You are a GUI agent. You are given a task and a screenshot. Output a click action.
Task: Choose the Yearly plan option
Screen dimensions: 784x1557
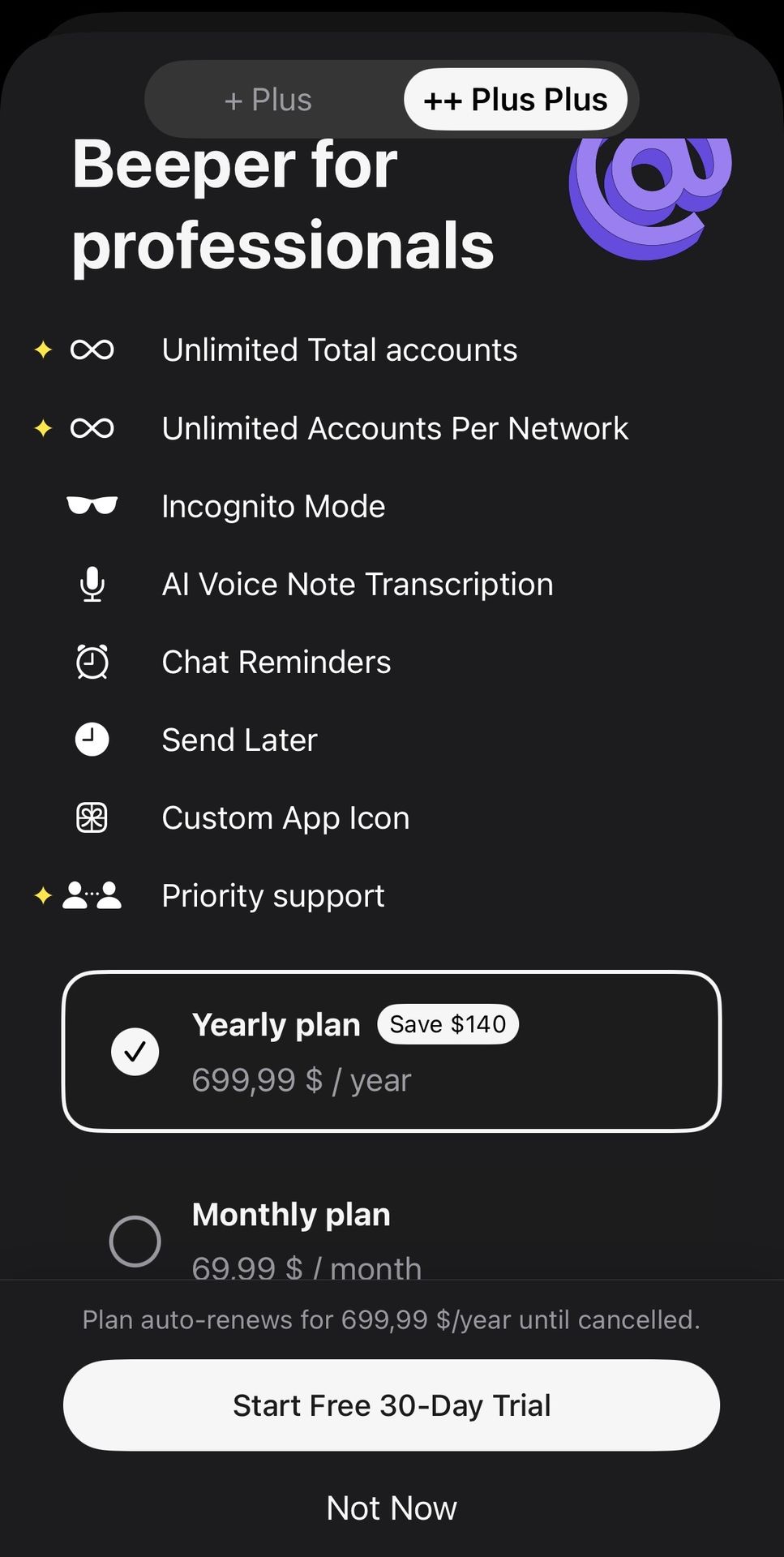[391, 1051]
